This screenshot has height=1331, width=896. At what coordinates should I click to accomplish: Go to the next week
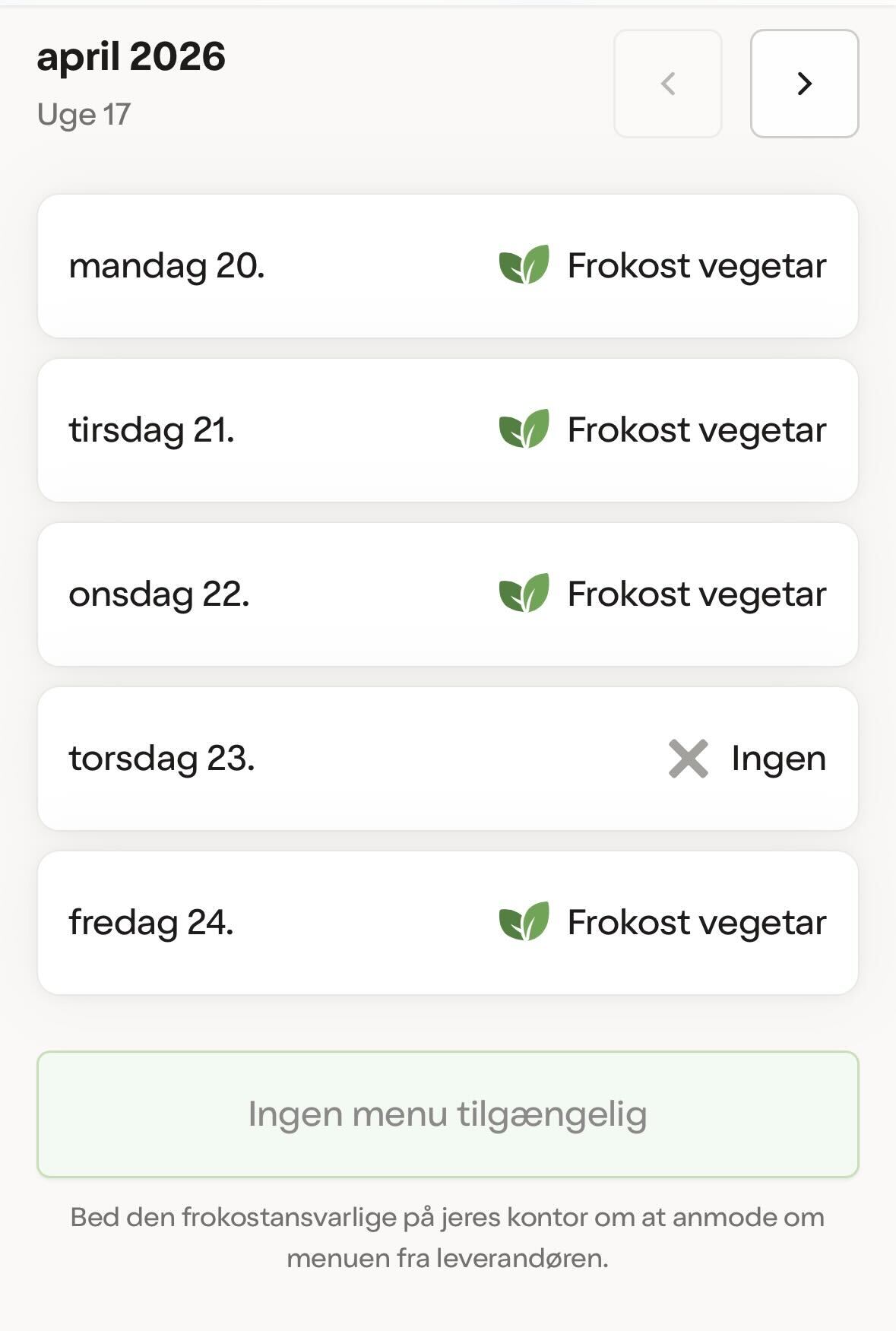(804, 84)
